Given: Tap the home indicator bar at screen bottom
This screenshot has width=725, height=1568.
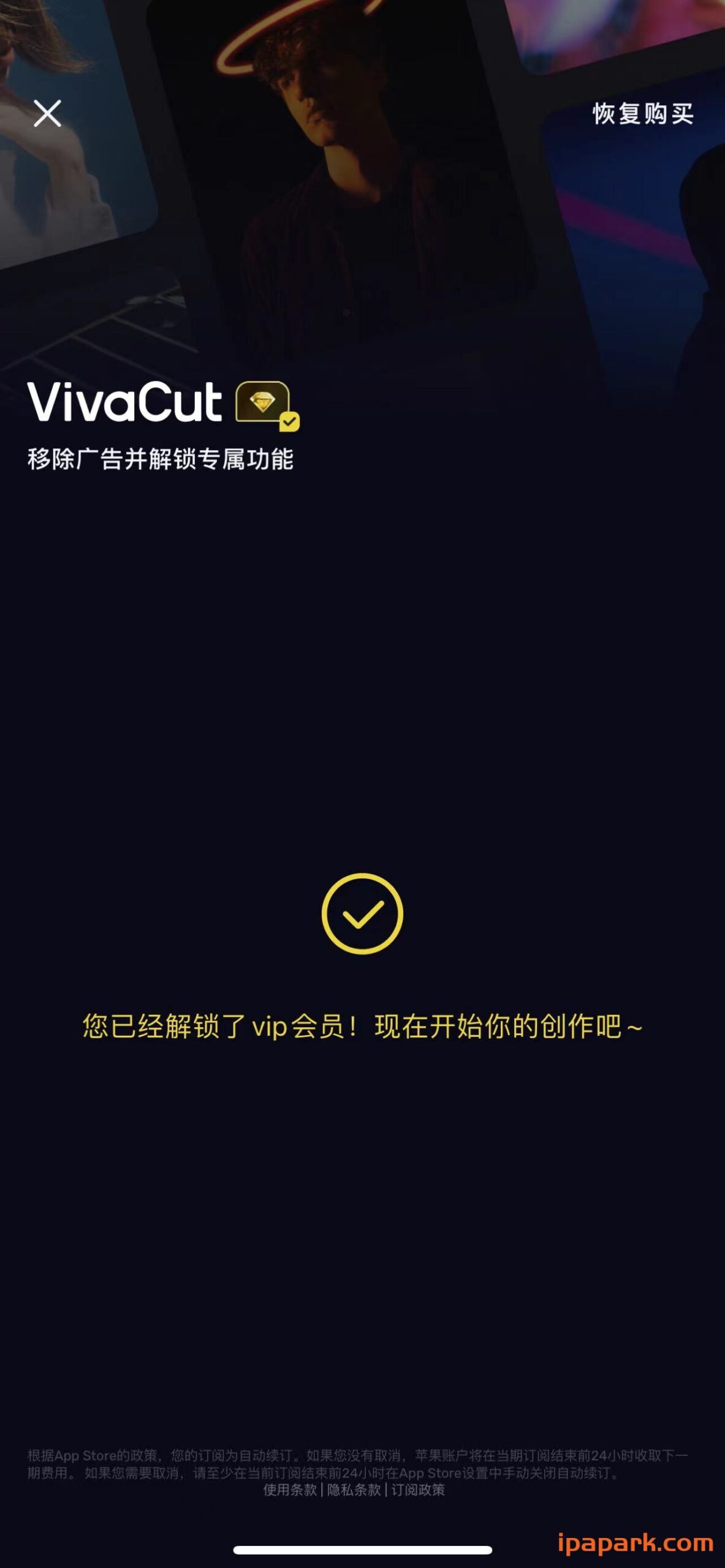Looking at the screenshot, I should point(362,1550).
